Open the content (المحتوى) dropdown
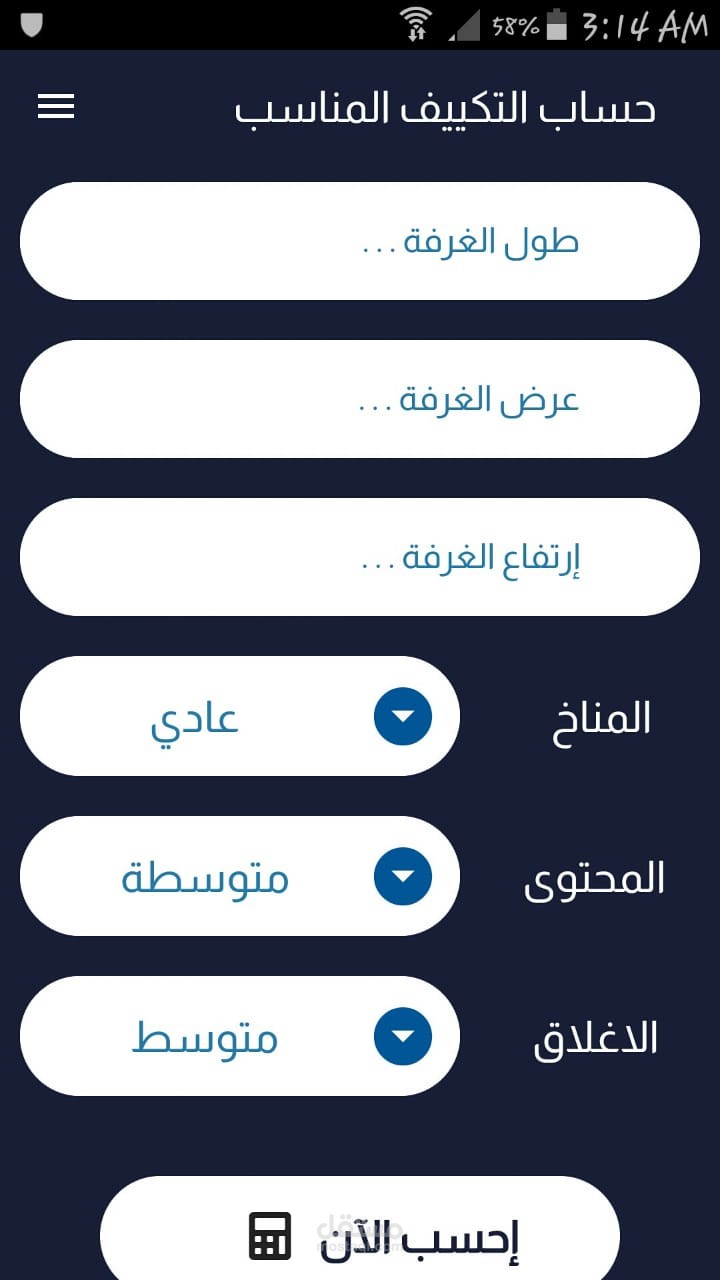Viewport: 720px width, 1280px height. [x=240, y=876]
